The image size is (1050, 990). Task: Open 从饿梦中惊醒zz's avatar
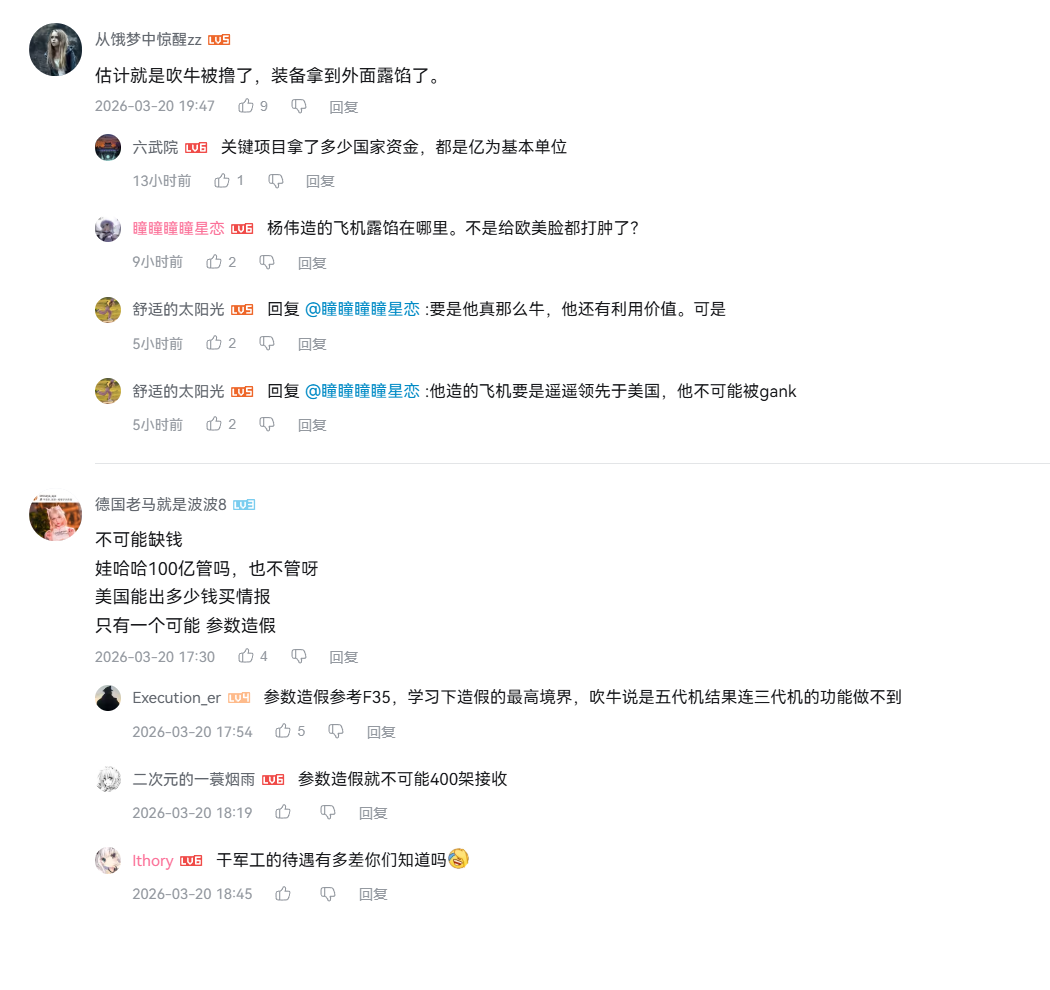pyautogui.click(x=55, y=49)
